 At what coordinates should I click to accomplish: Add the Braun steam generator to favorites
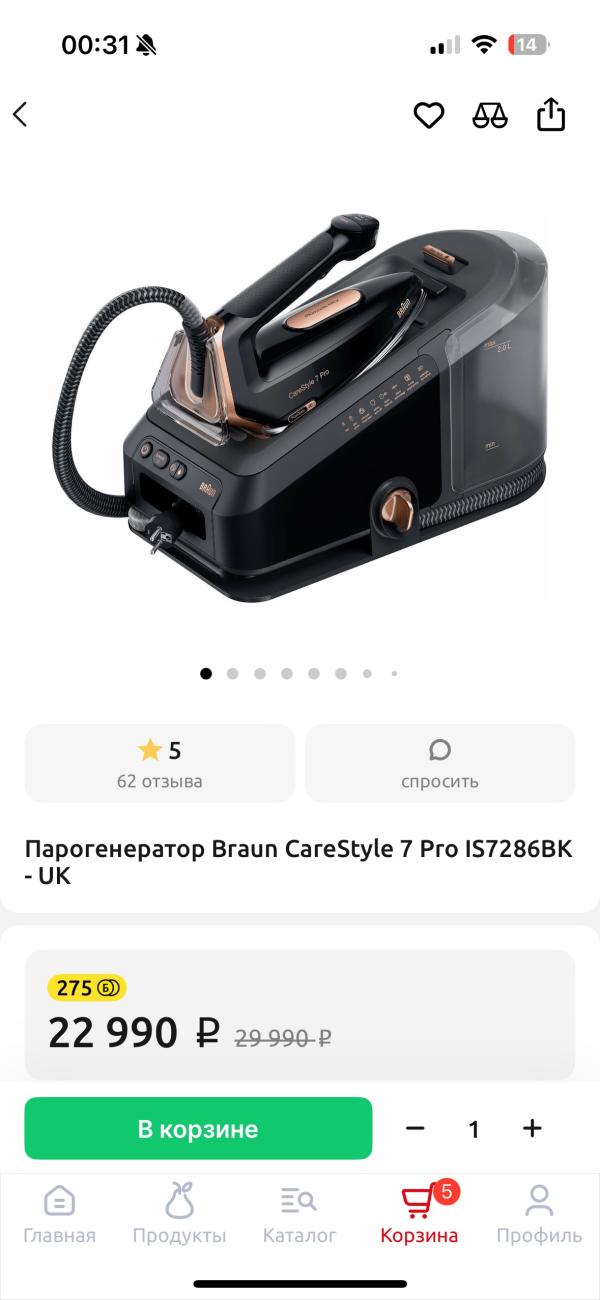429,115
